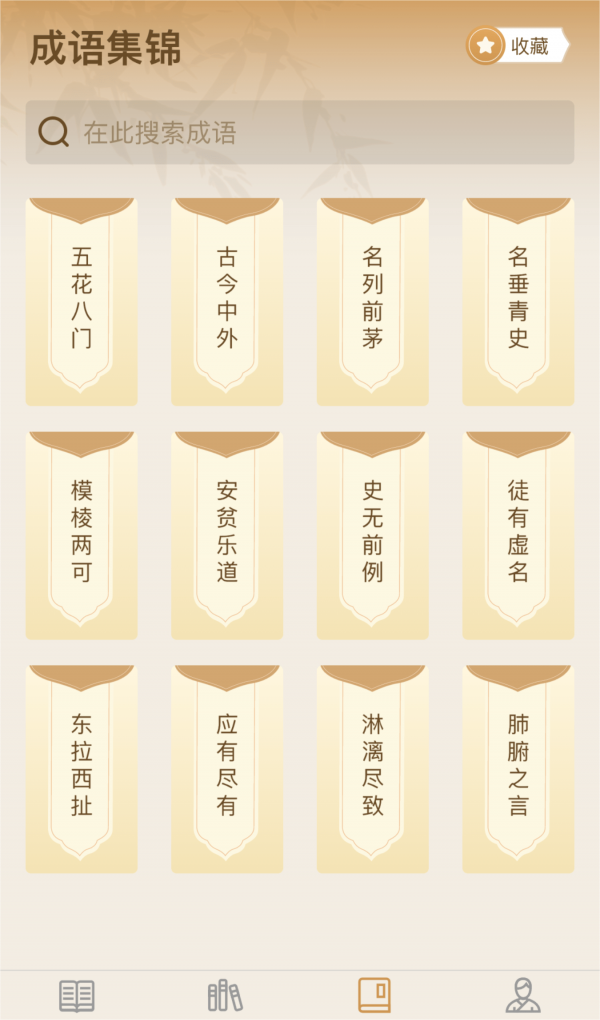View the idiom 名列前茅
Viewport: 600px width, 1020px height.
click(x=373, y=302)
